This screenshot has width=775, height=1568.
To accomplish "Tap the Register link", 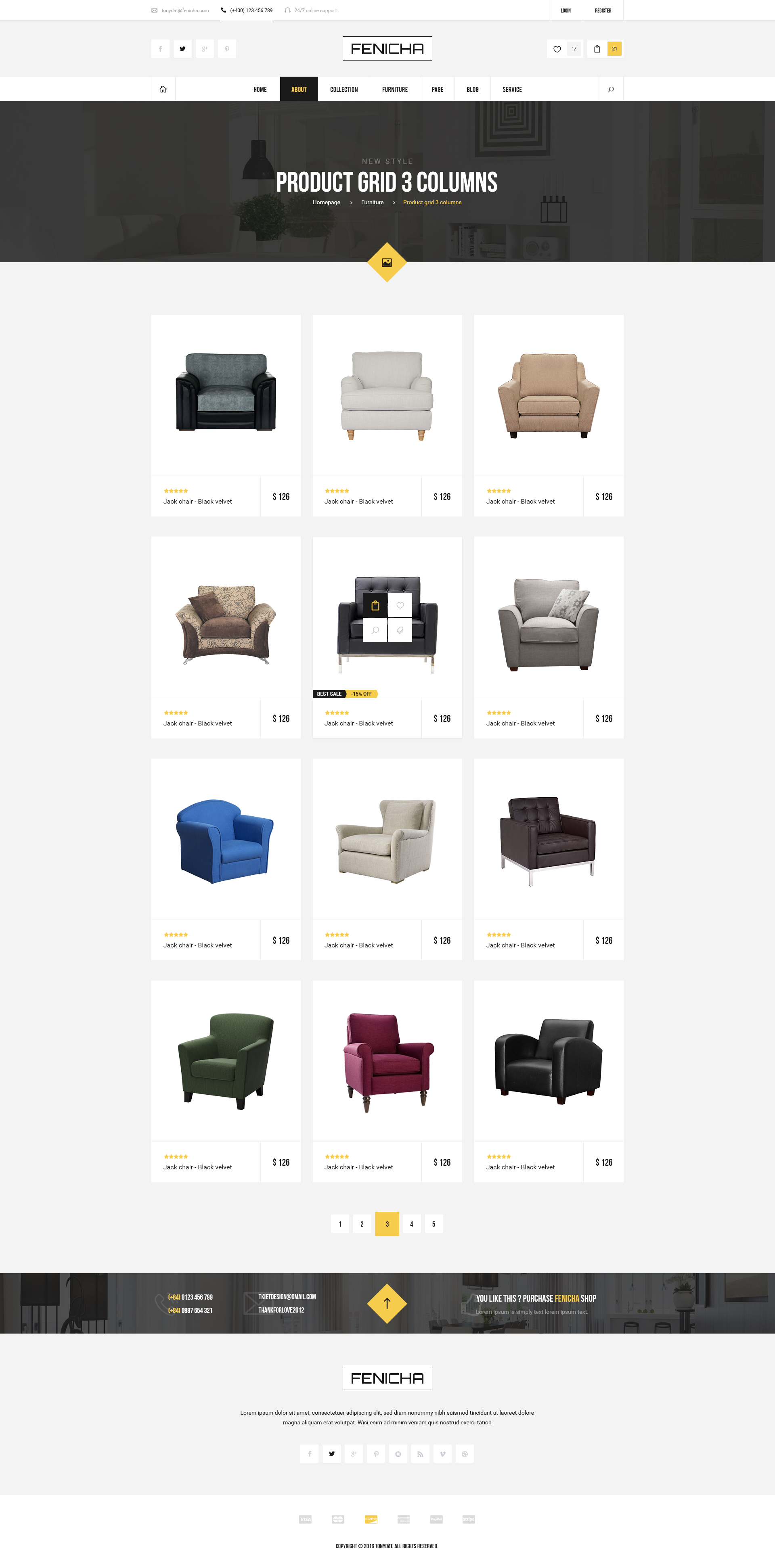I will [x=603, y=10].
